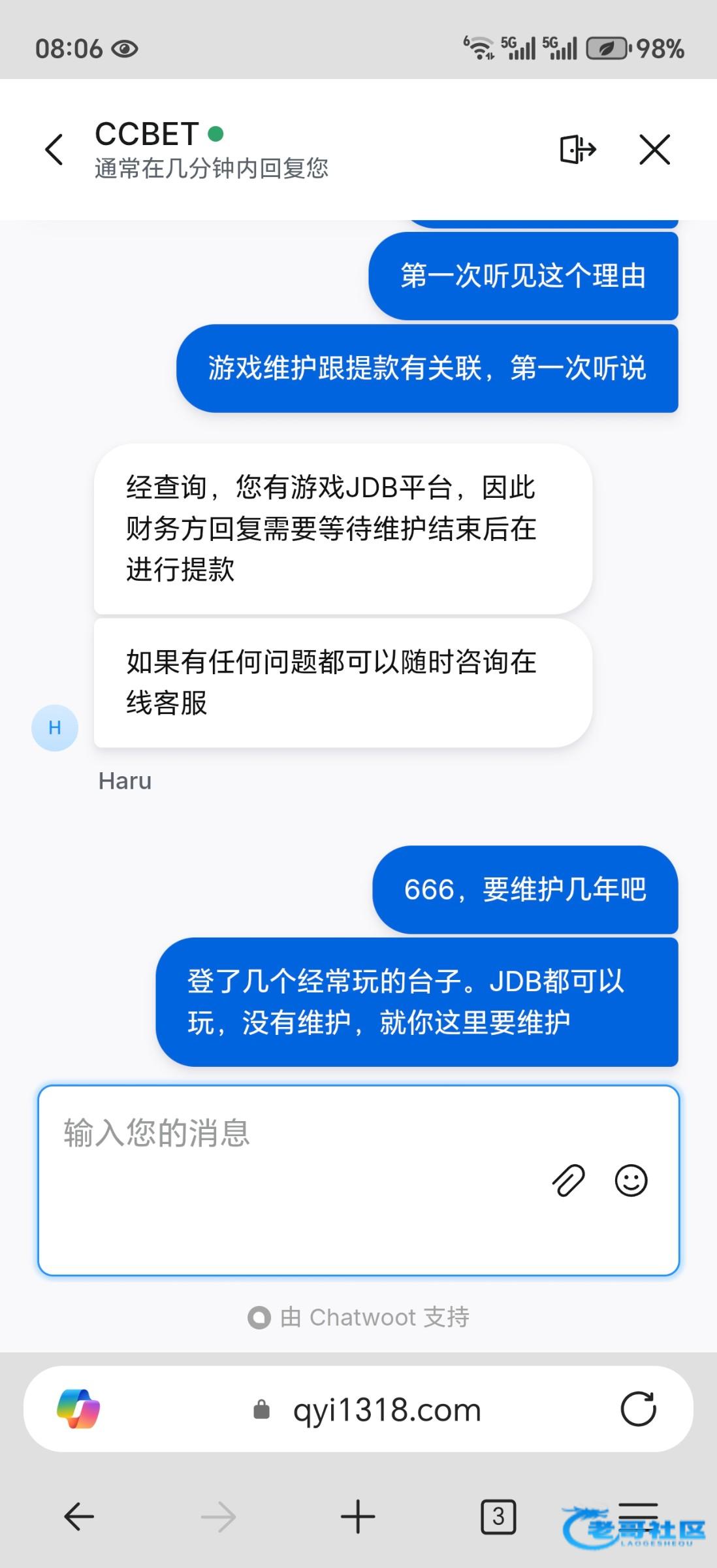Open the Copilot icon in address bar

(x=78, y=1409)
